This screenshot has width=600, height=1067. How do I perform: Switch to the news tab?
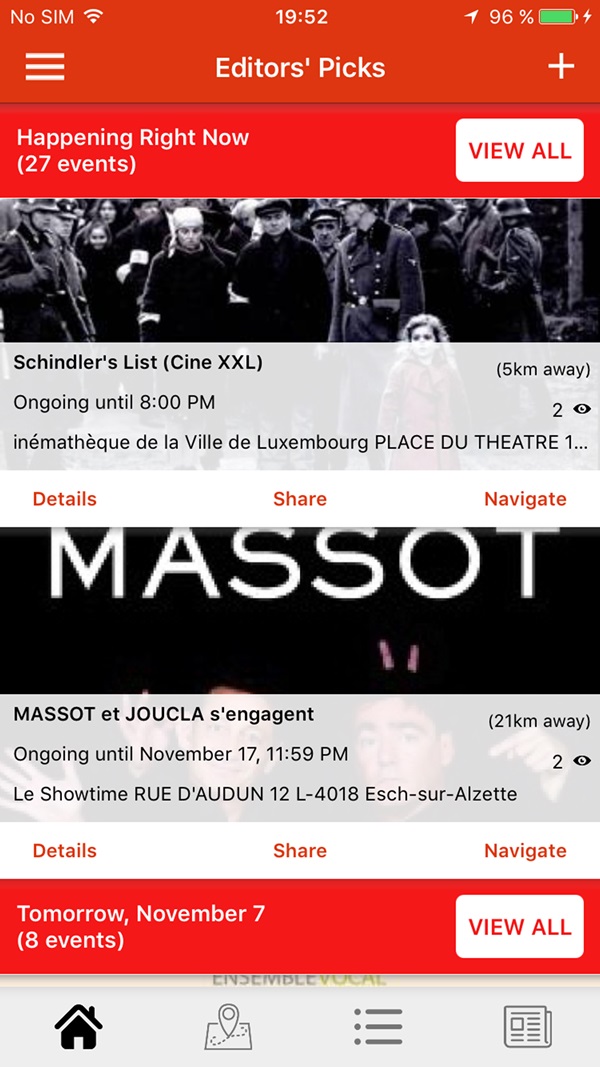(x=527, y=1027)
